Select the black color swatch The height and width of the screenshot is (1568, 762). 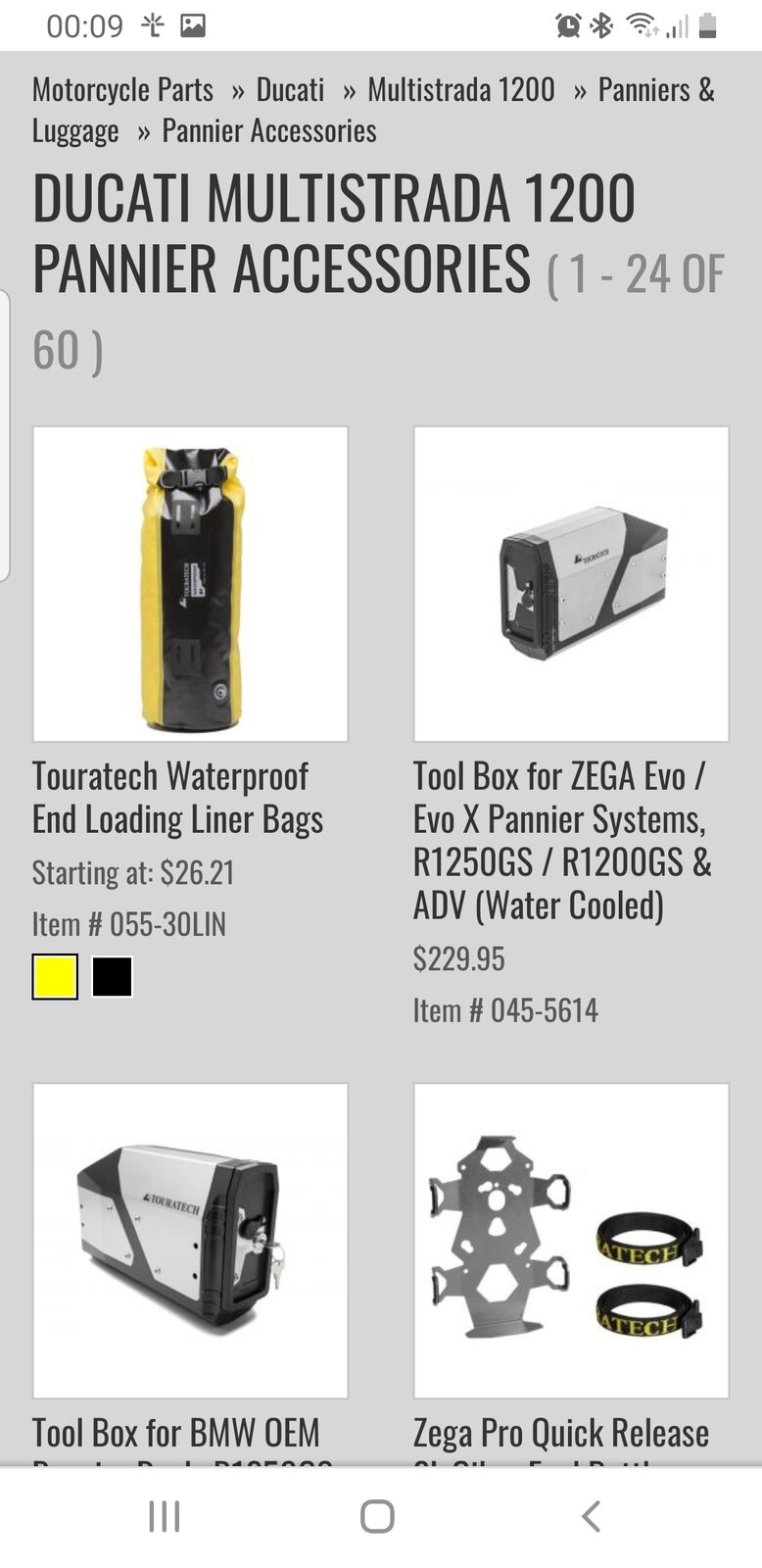[113, 977]
